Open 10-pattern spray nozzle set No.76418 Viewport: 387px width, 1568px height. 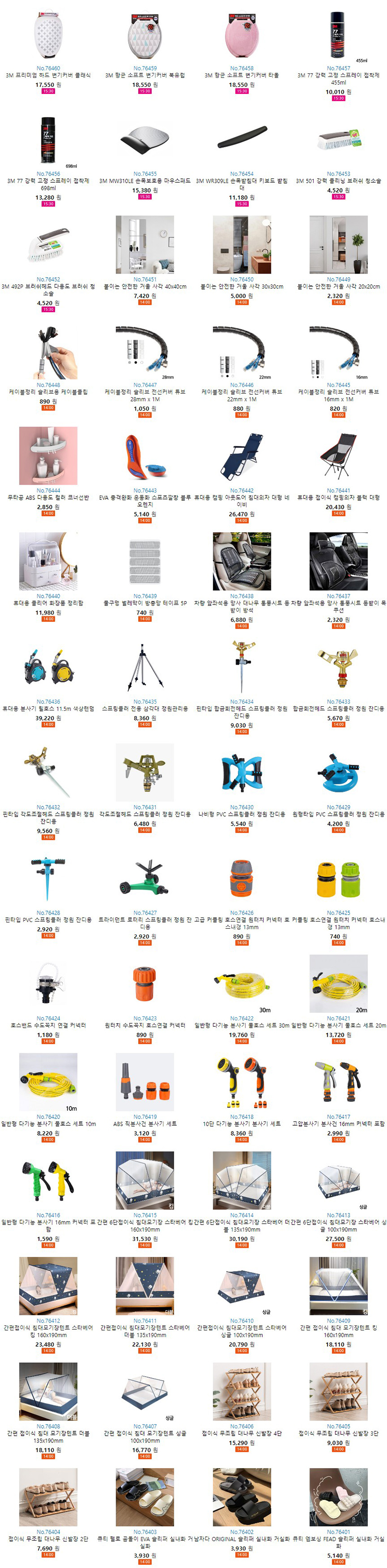(x=242, y=1088)
